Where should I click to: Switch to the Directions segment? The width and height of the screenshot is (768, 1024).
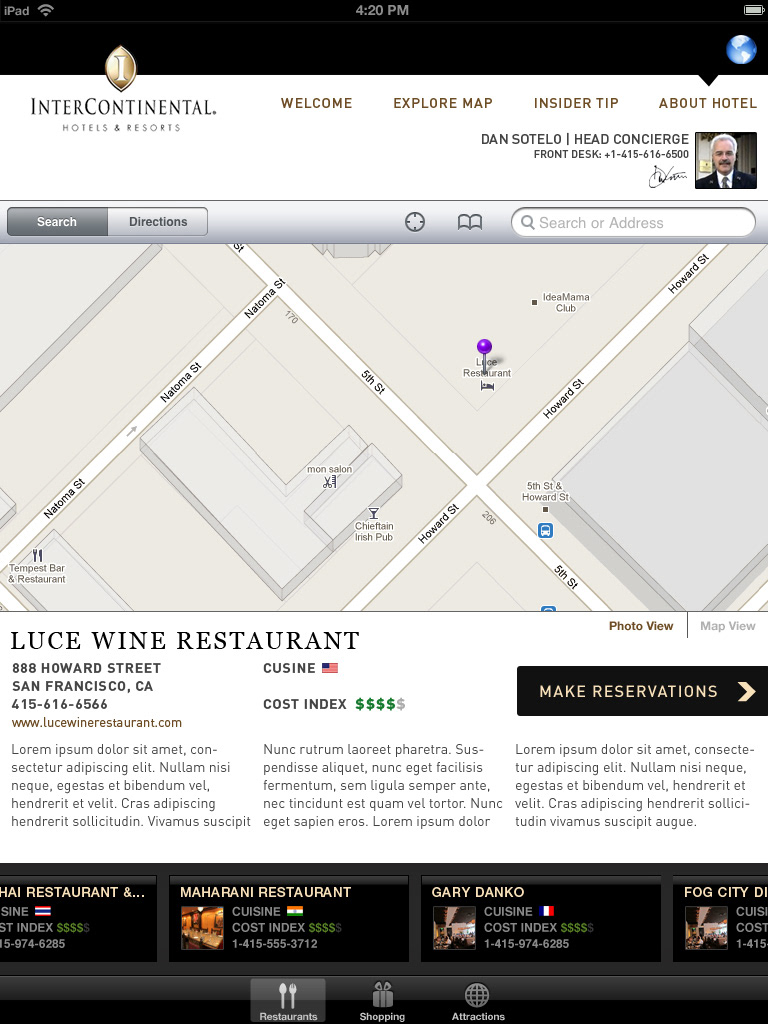click(x=158, y=222)
